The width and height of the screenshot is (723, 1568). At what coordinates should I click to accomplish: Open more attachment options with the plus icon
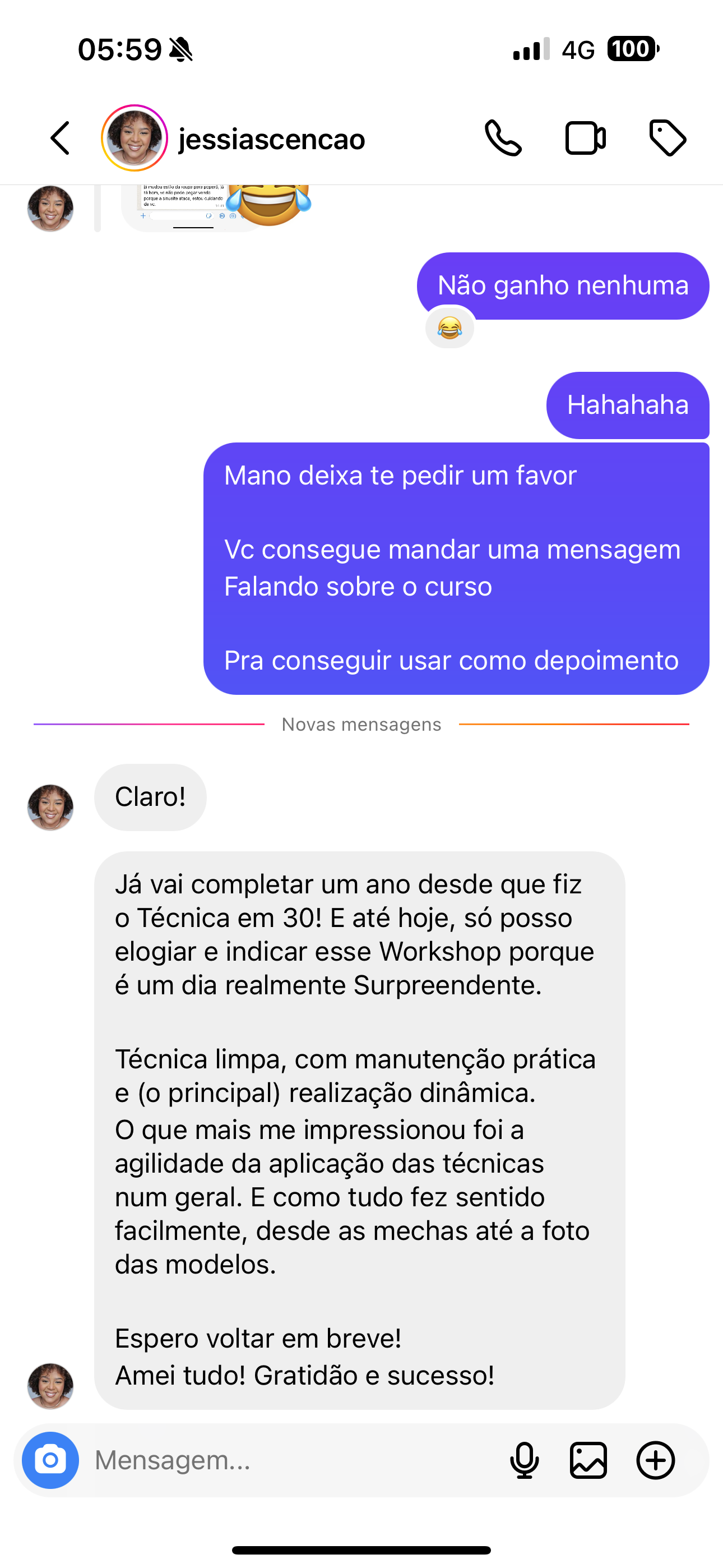[x=655, y=1460]
